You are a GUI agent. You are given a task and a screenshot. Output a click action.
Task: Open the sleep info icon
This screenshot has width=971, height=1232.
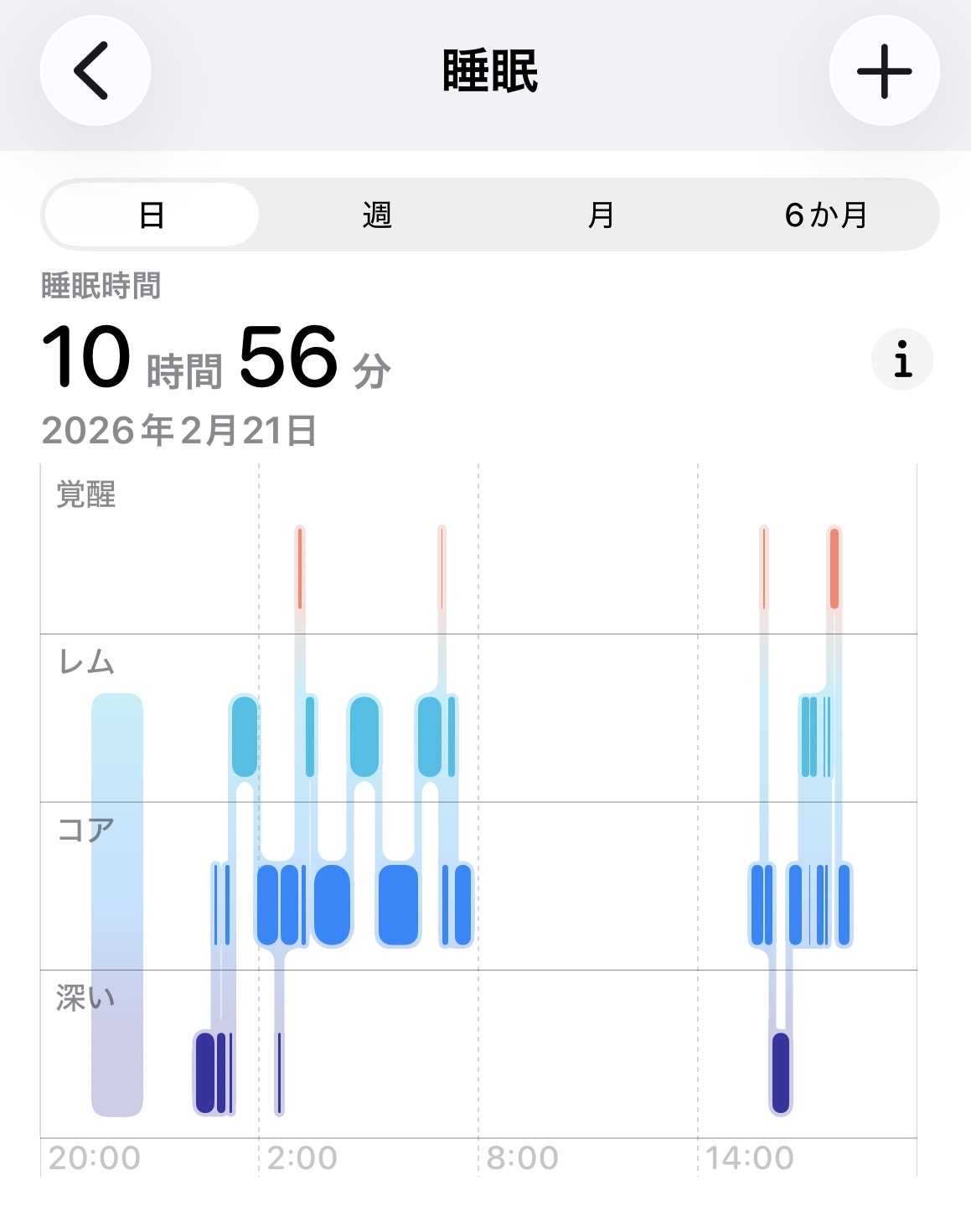902,360
